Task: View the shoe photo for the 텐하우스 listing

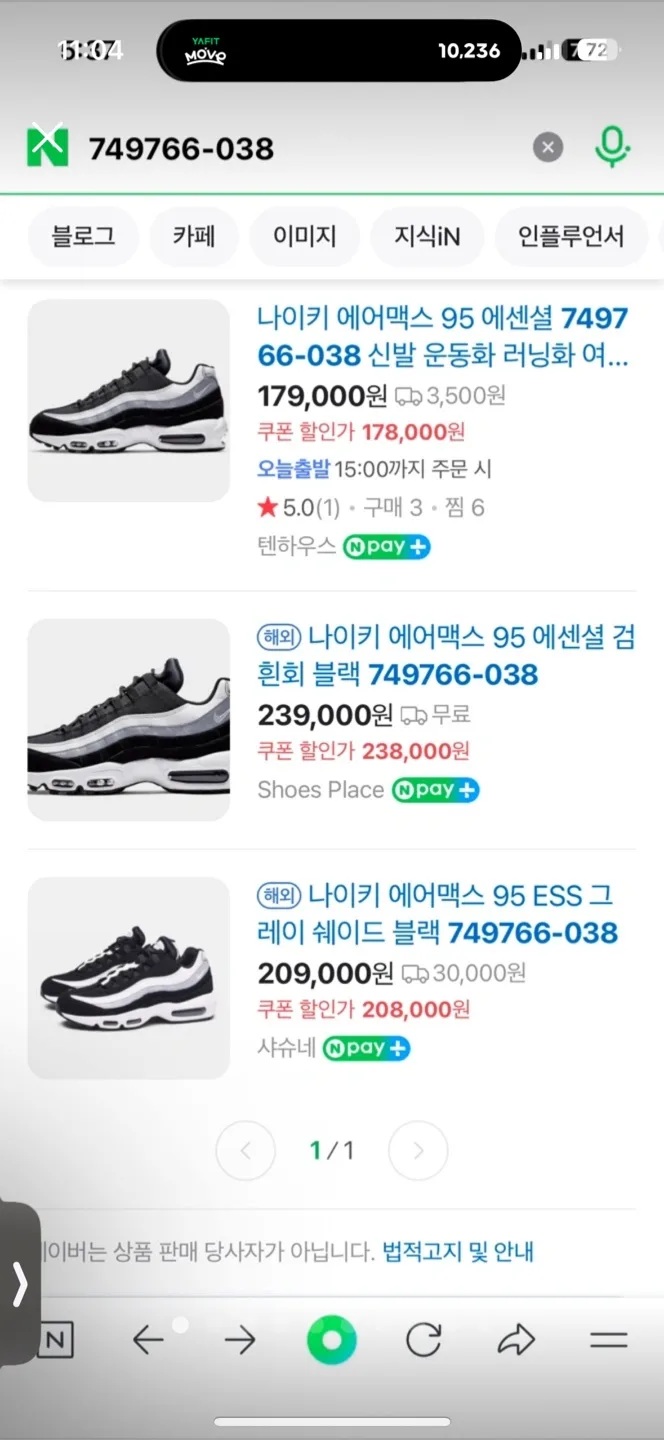Action: [128, 401]
